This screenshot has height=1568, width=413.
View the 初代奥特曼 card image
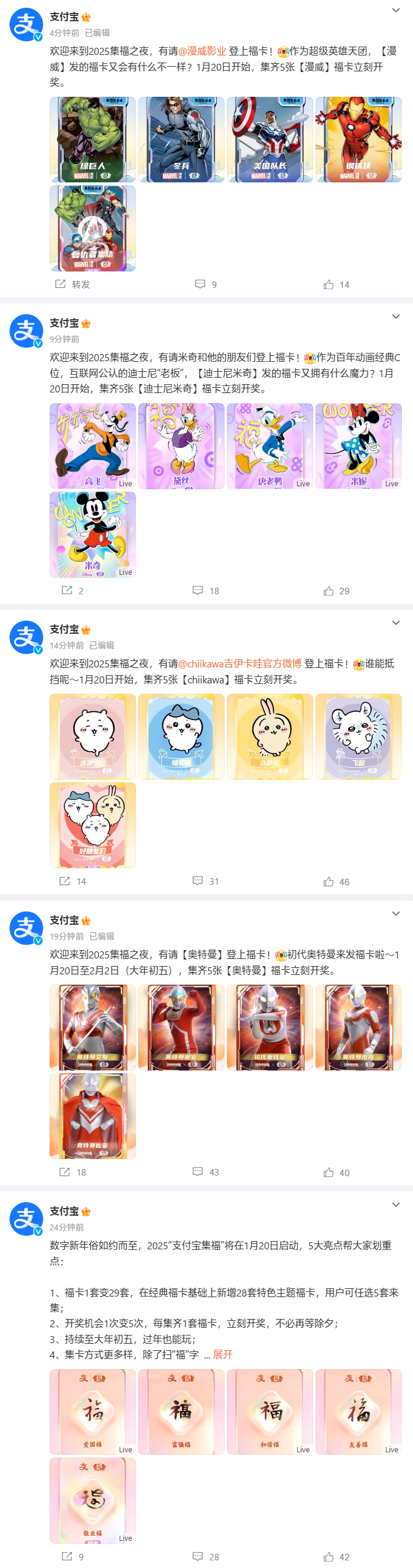point(269,1027)
